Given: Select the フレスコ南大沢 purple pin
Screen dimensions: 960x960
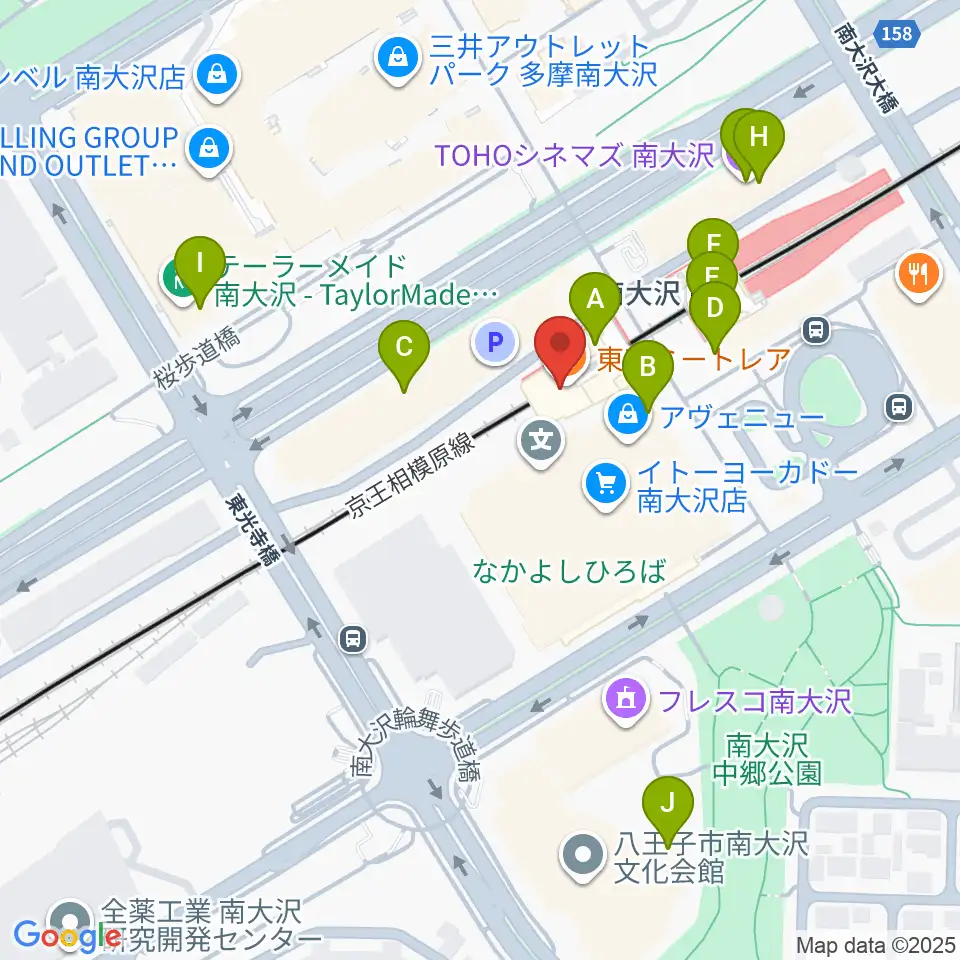Looking at the screenshot, I should click(625, 700).
